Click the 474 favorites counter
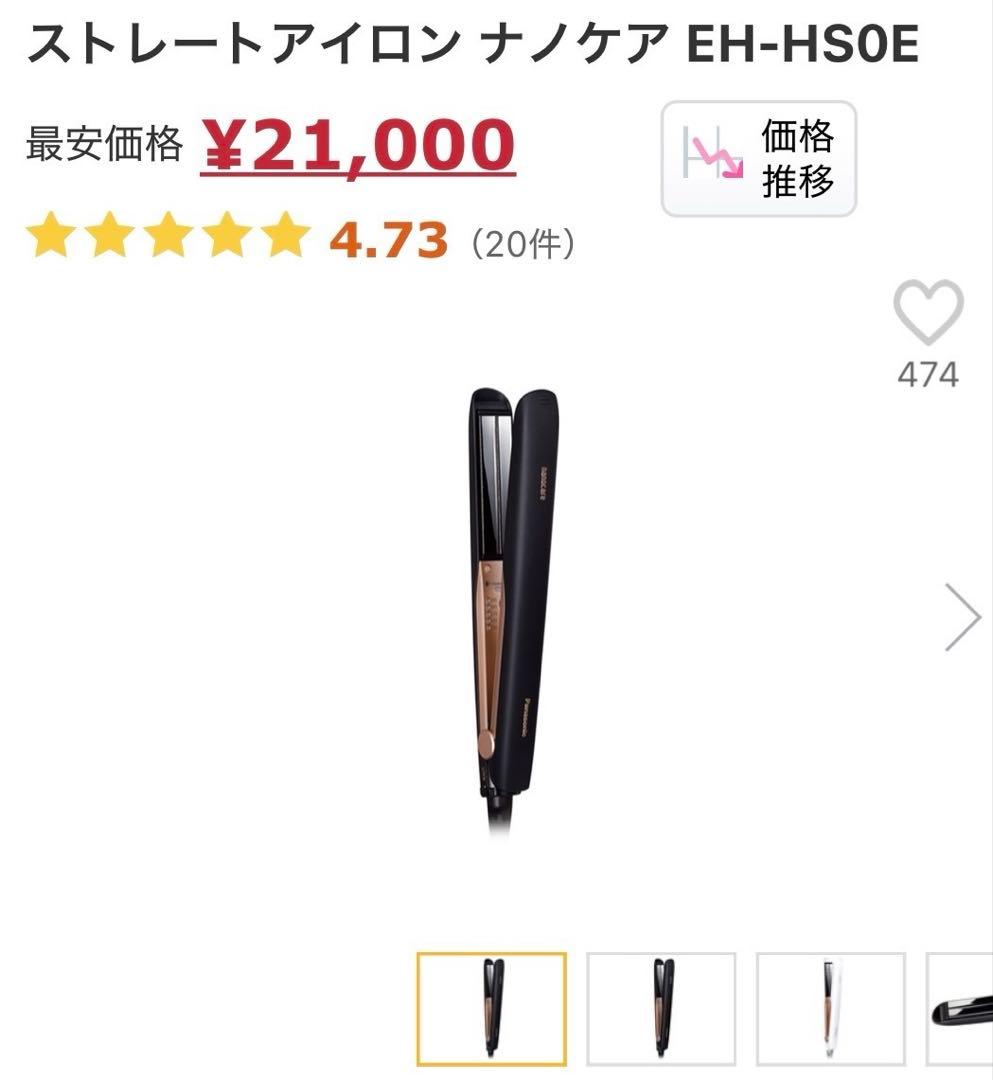This screenshot has width=993, height=1080. click(930, 375)
